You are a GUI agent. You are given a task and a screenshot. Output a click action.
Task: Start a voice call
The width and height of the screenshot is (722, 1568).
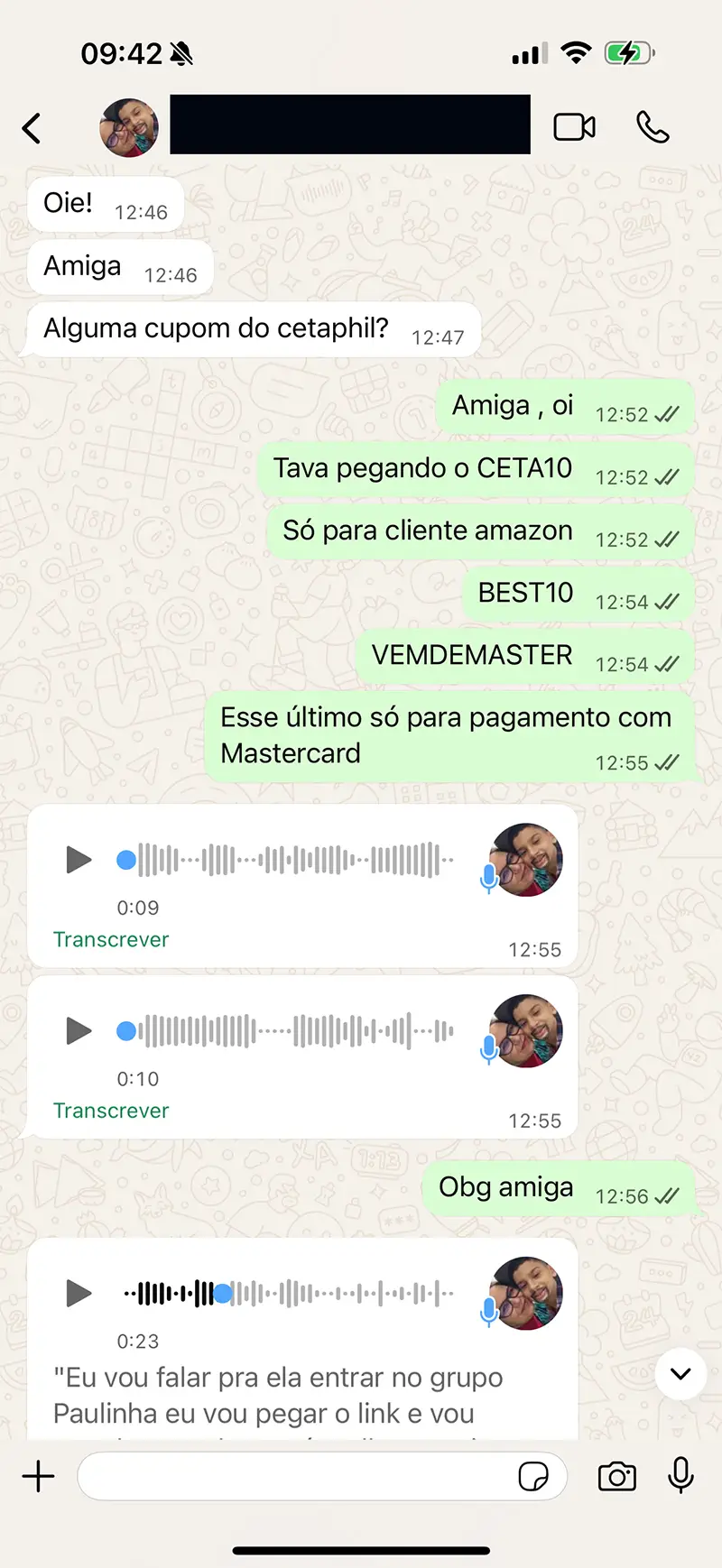pos(653,127)
